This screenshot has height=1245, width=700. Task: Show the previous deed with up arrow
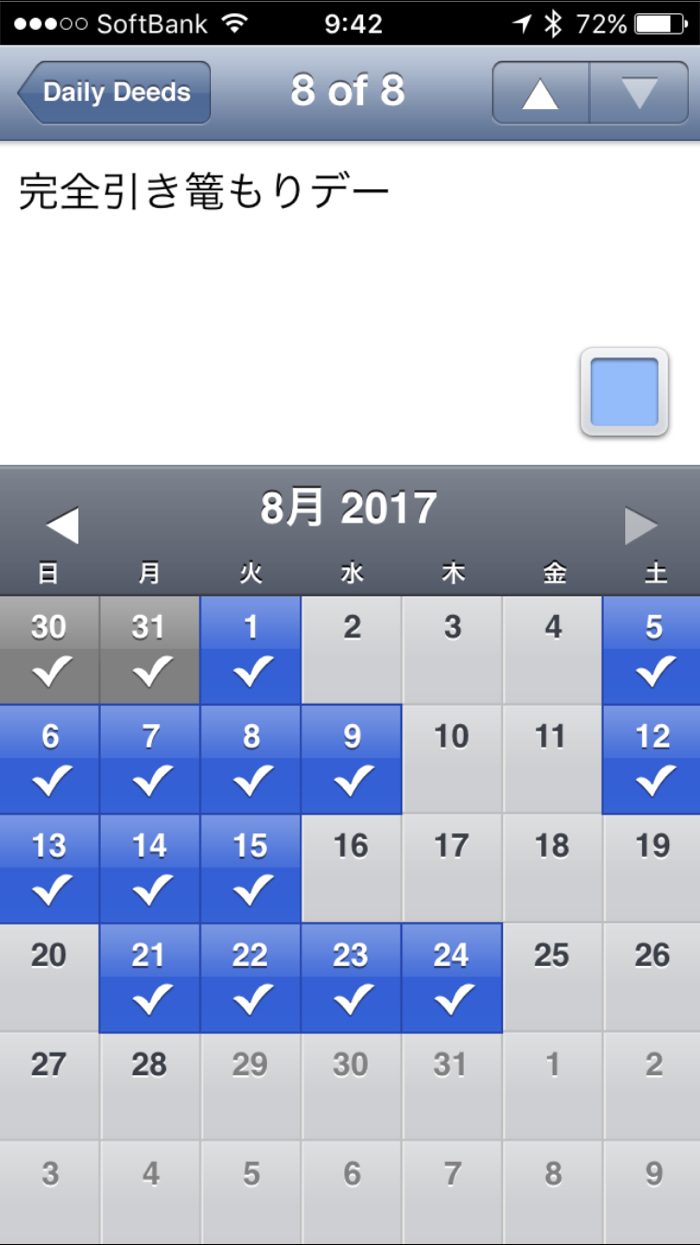540,93
